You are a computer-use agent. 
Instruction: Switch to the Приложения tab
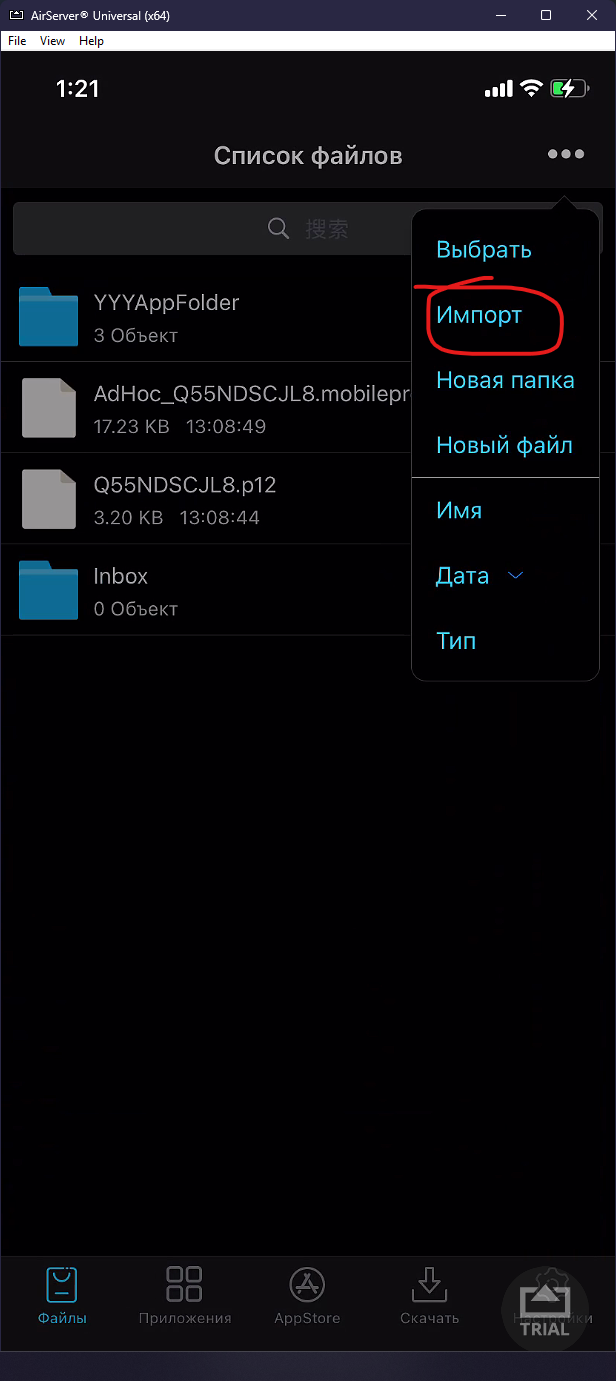click(x=185, y=1295)
